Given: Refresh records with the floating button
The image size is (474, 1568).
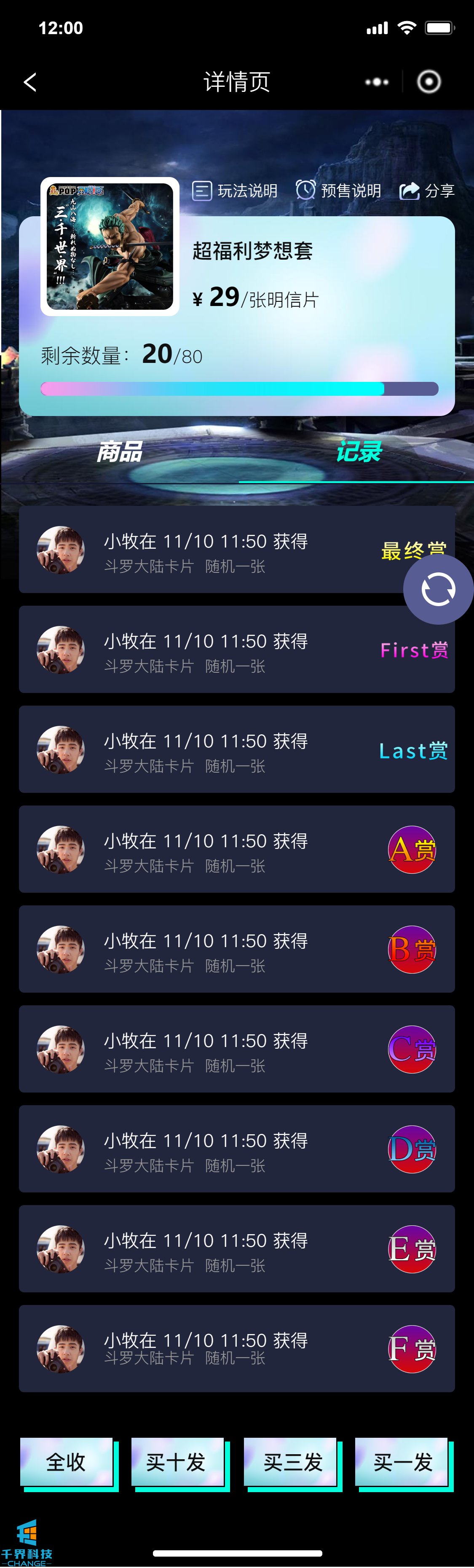Looking at the screenshot, I should [438, 589].
